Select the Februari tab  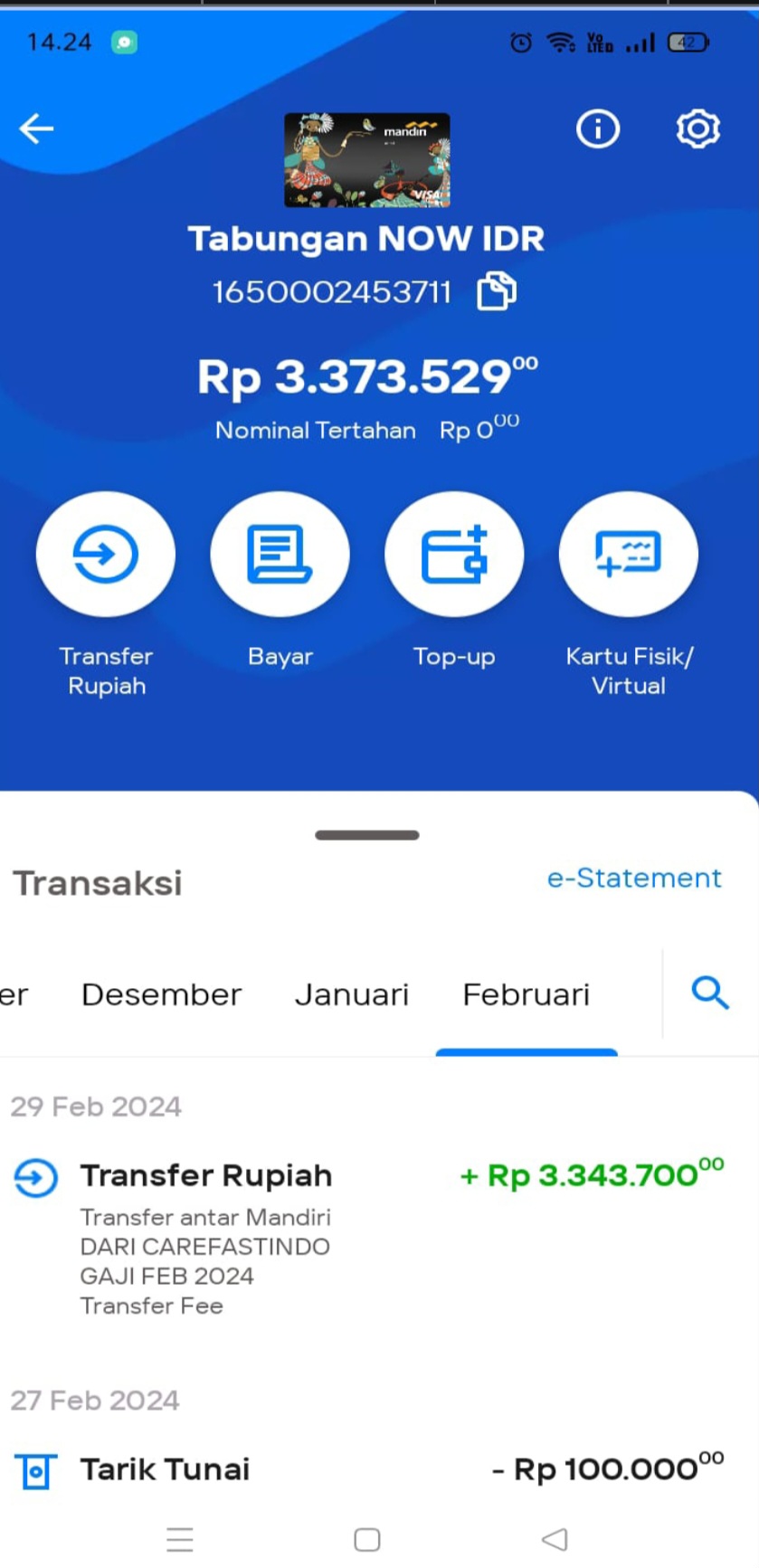point(527,994)
